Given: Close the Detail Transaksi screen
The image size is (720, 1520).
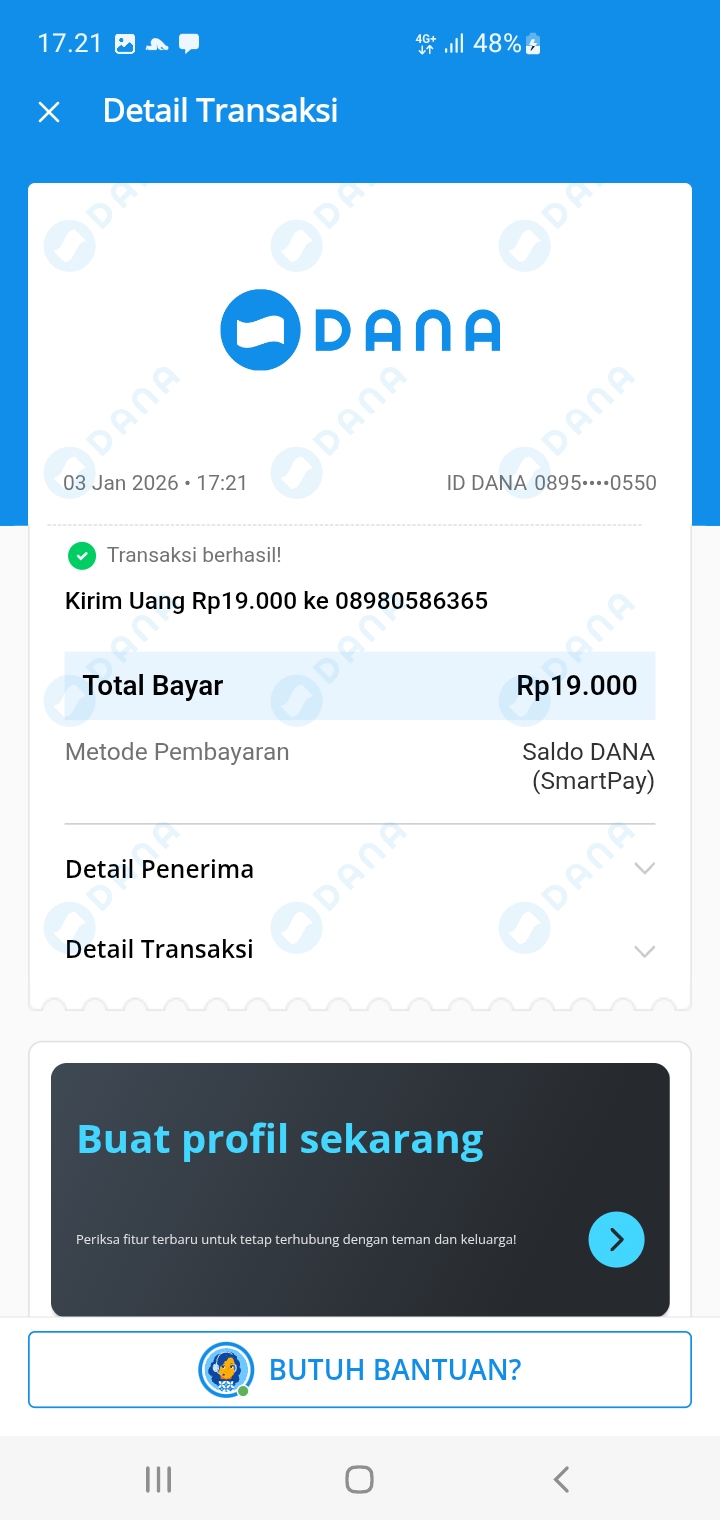Looking at the screenshot, I should tap(49, 112).
